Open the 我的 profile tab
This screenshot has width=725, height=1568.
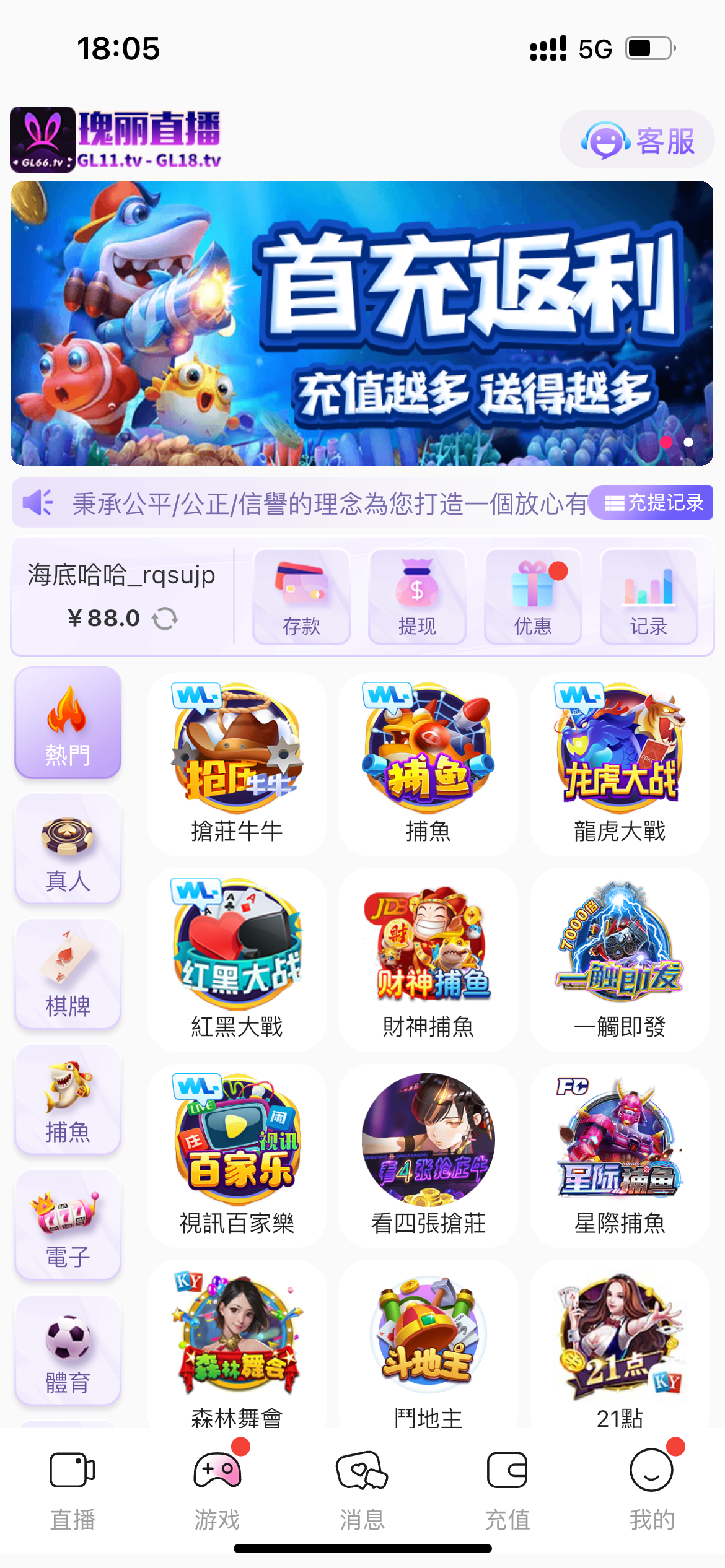652,1486
